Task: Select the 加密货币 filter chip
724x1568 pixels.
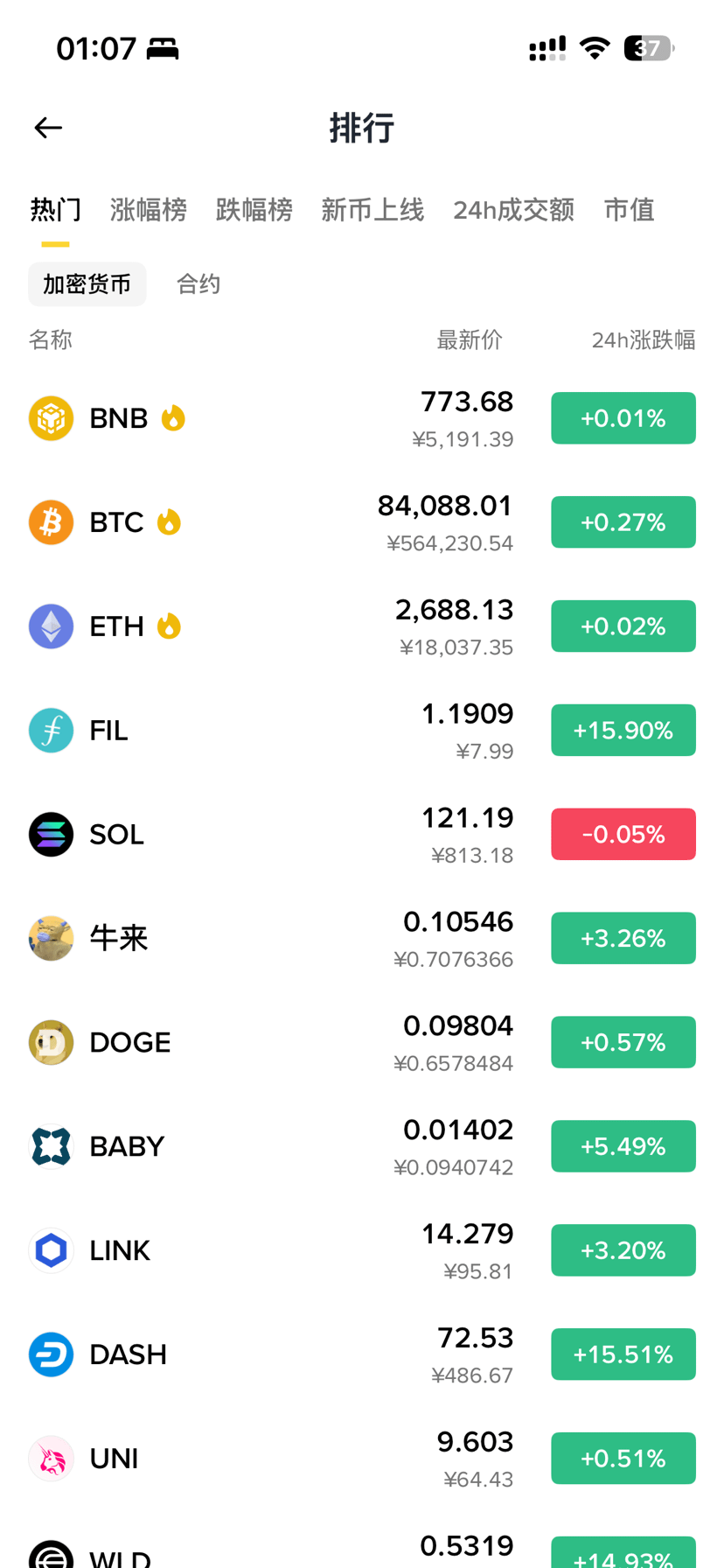Action: [x=87, y=284]
